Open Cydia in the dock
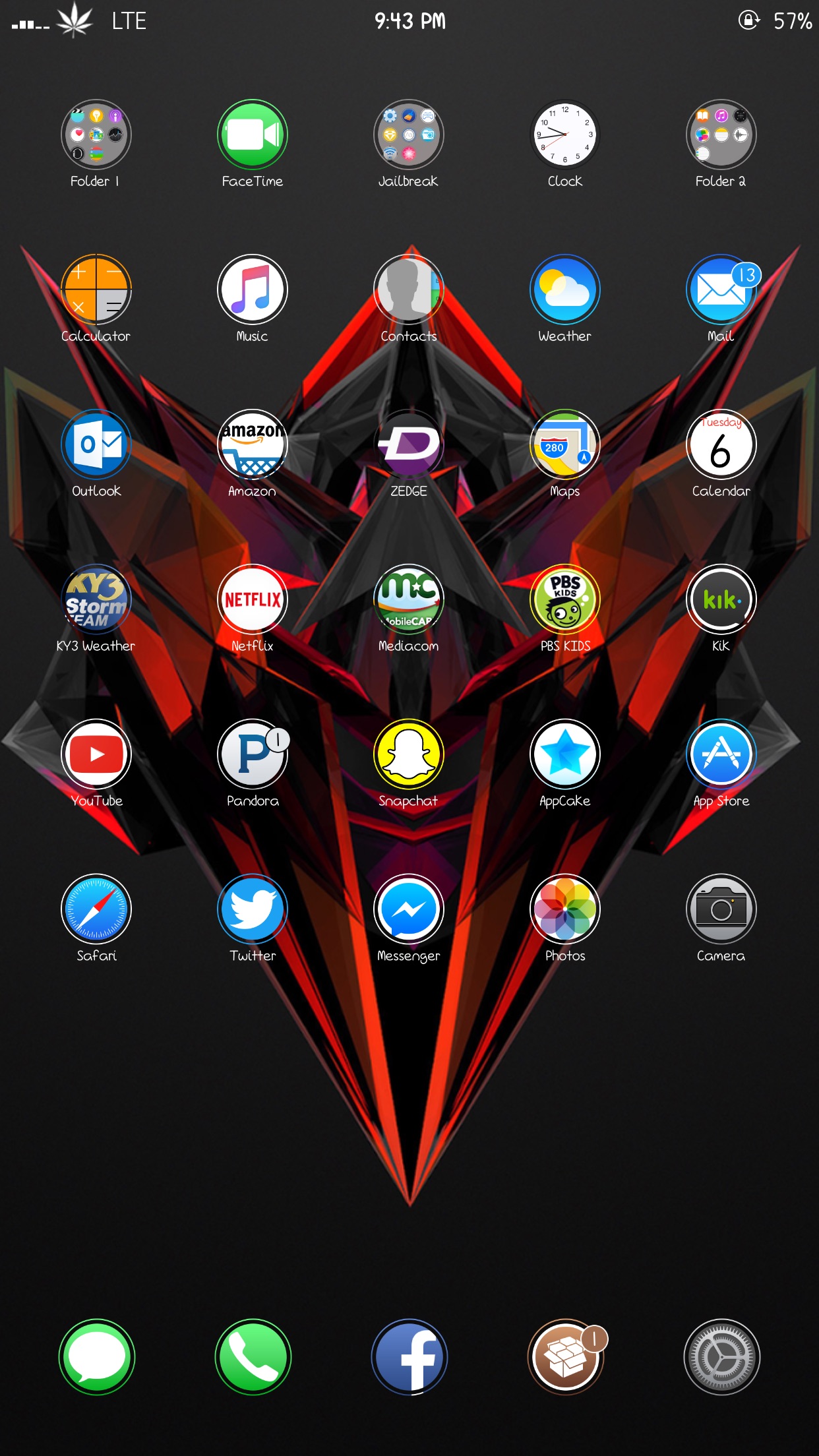Screen dimensions: 819x1456 tap(565, 1357)
